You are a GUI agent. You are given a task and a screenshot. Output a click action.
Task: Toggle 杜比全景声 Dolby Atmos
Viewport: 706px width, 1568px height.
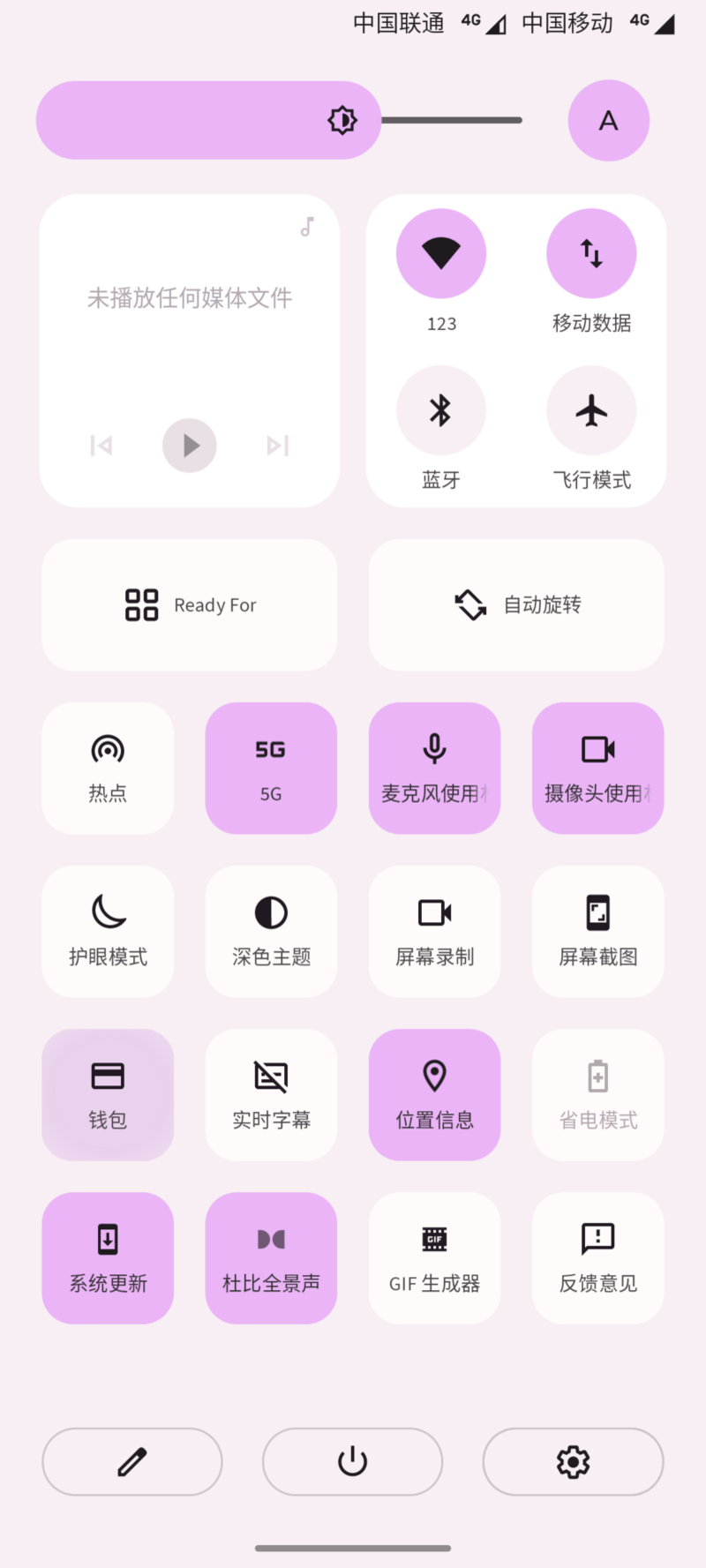271,1258
